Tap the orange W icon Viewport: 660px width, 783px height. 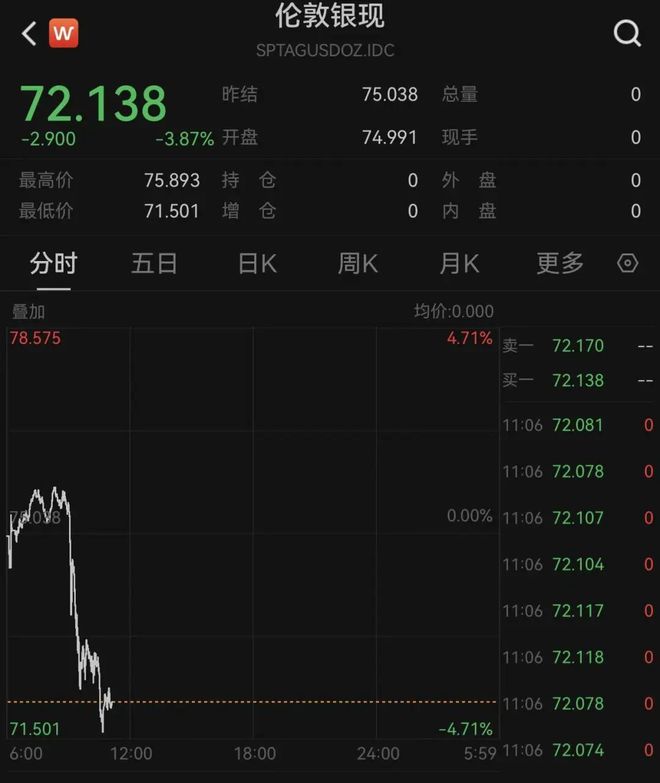point(63,34)
